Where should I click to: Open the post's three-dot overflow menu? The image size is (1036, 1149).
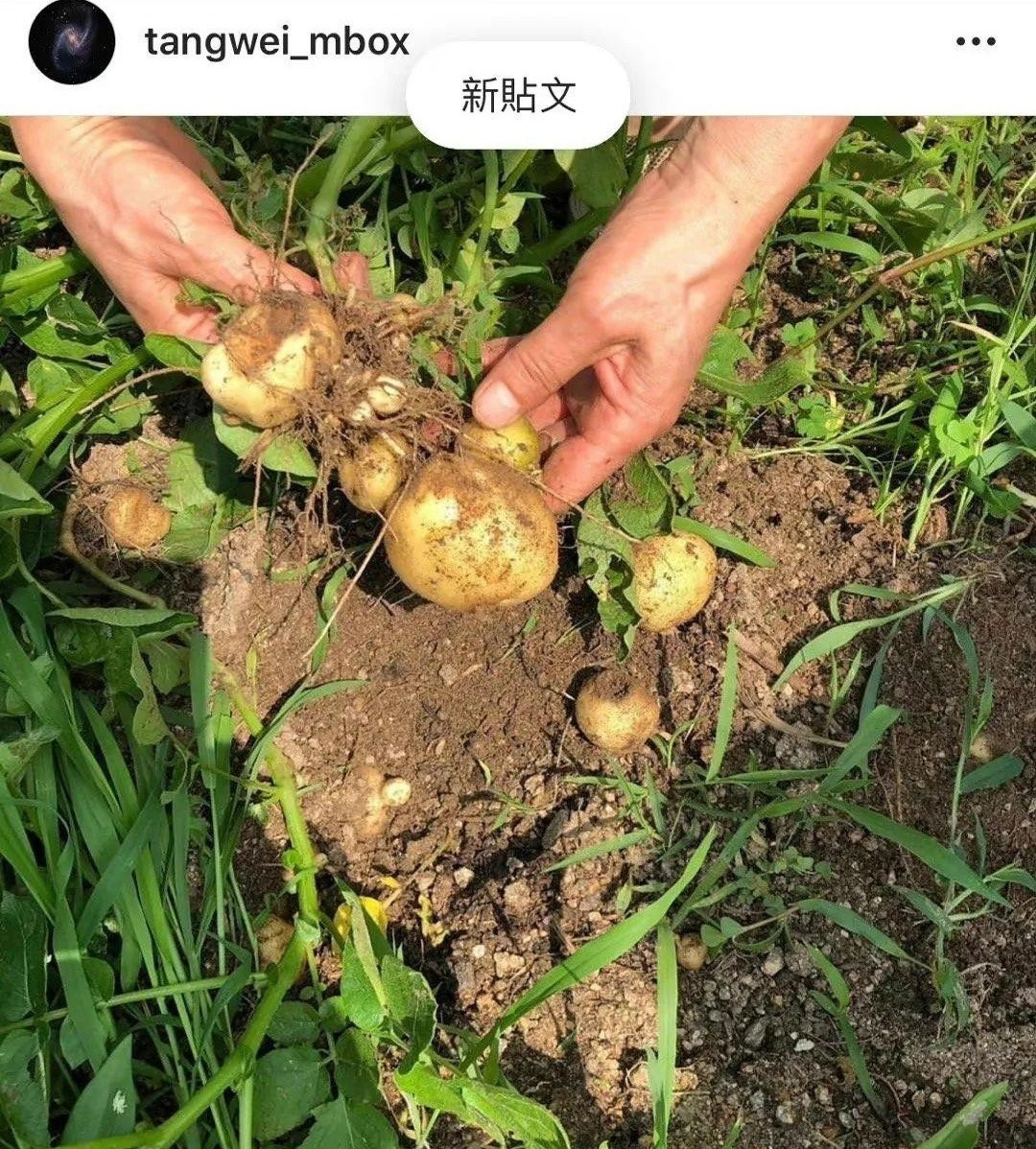(976, 41)
